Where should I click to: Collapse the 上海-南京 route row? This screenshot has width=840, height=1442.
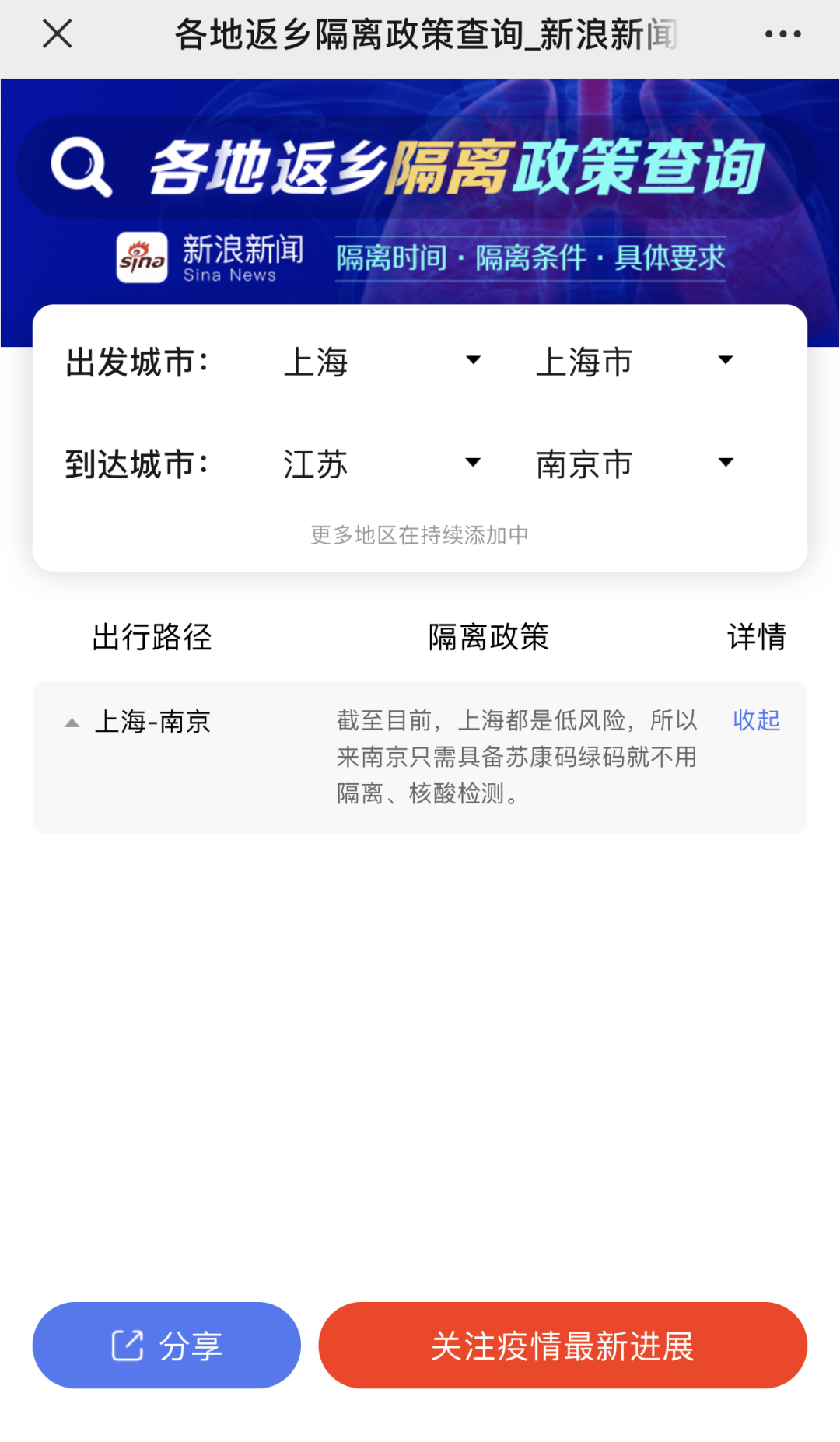138,722
